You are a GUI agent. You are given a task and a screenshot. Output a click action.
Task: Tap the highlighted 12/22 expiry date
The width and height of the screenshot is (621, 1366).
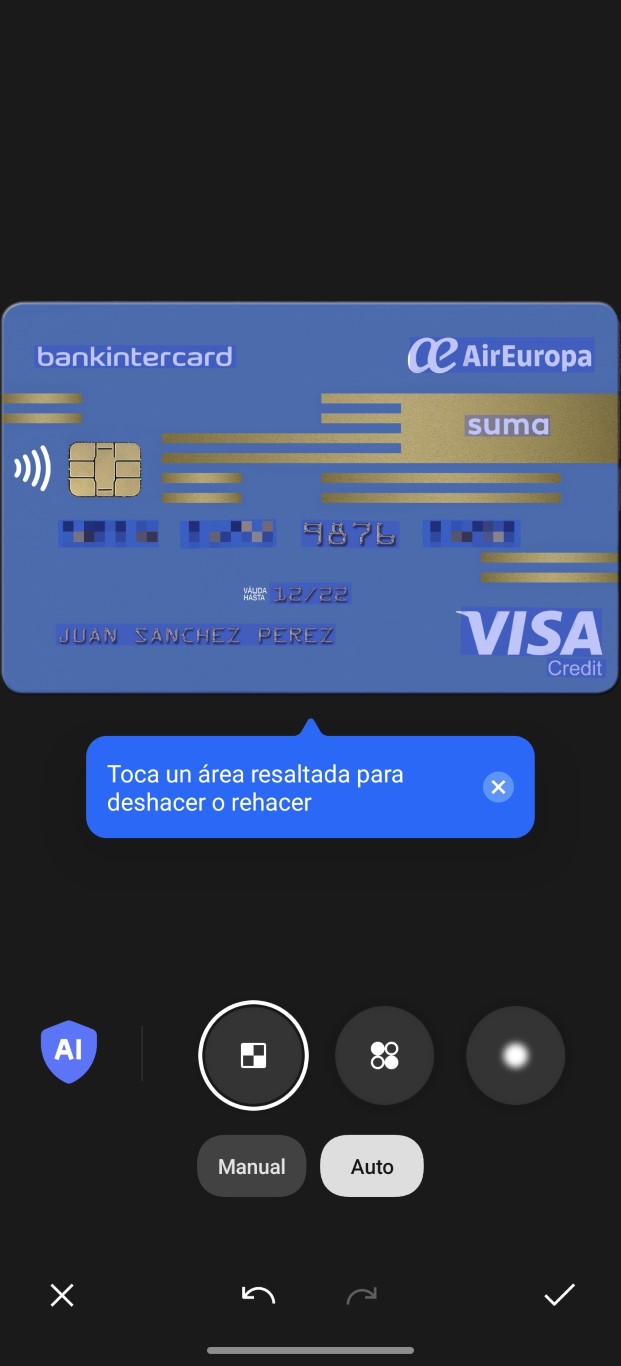(311, 594)
